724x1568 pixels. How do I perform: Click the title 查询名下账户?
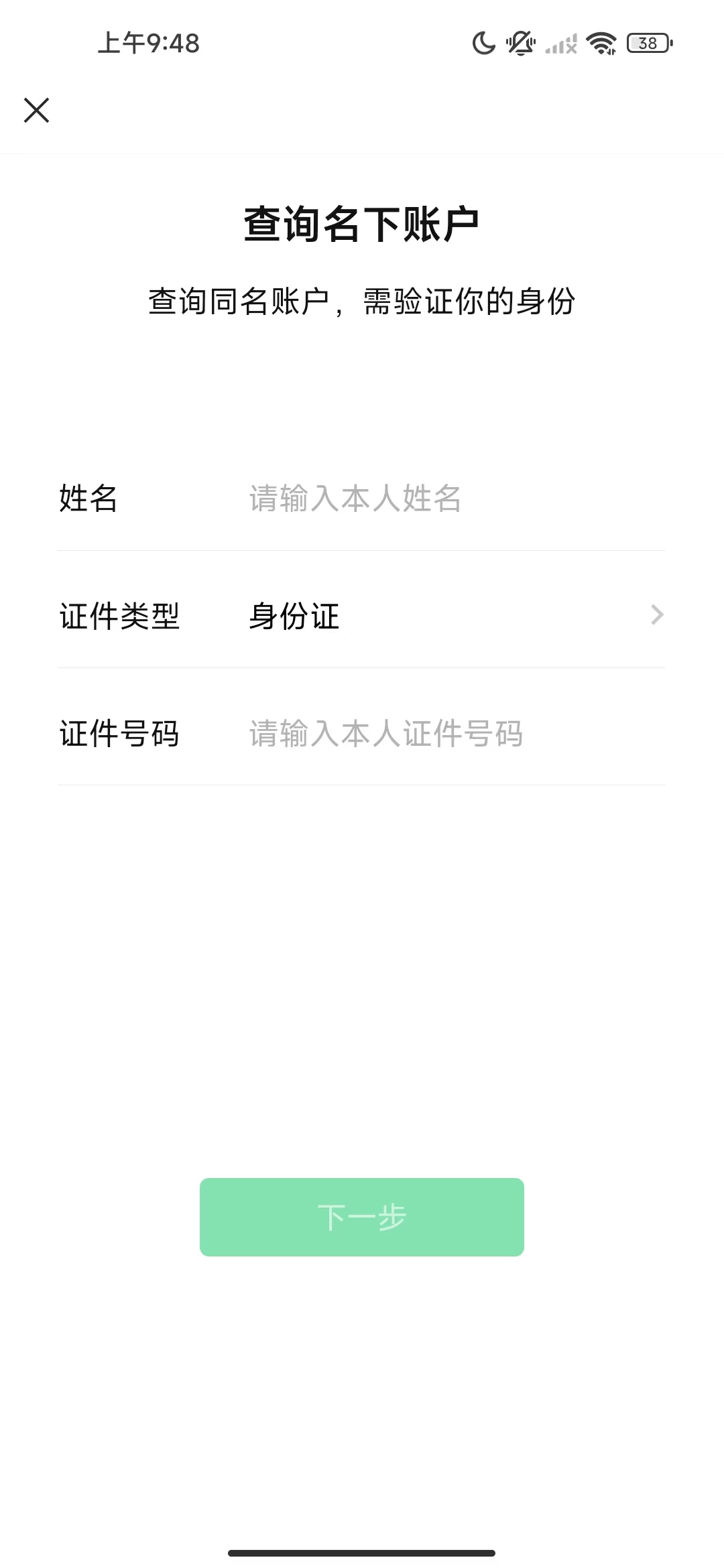coord(362,224)
